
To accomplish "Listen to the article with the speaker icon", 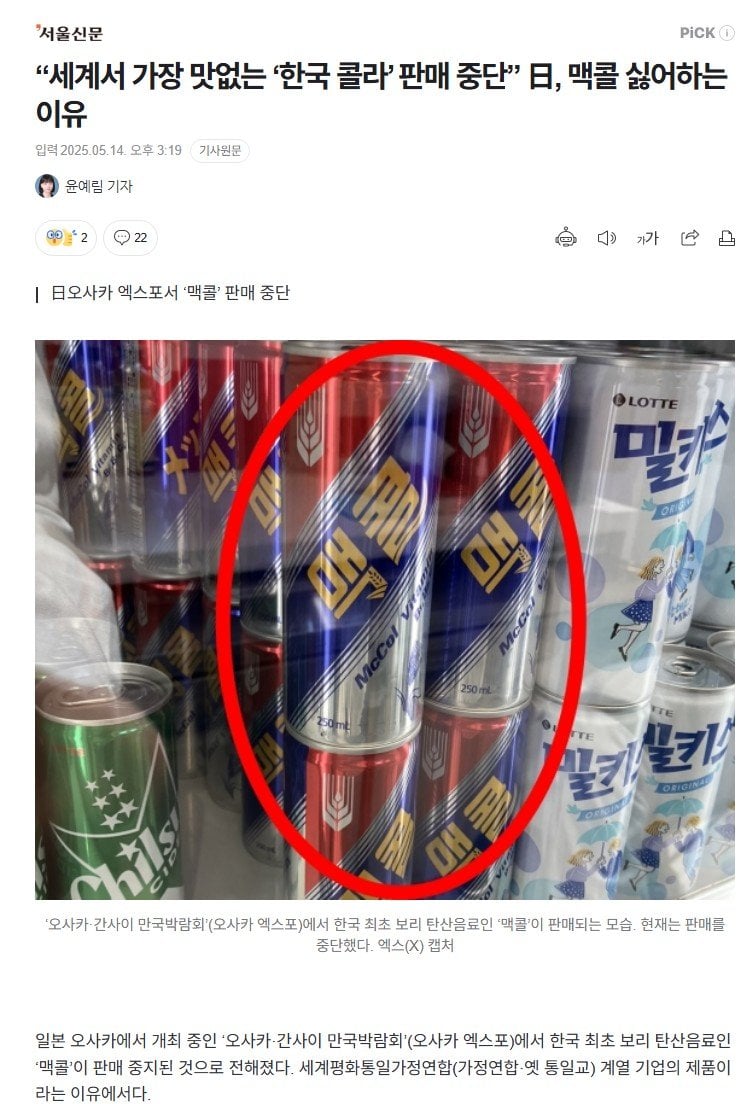I will pos(606,238).
